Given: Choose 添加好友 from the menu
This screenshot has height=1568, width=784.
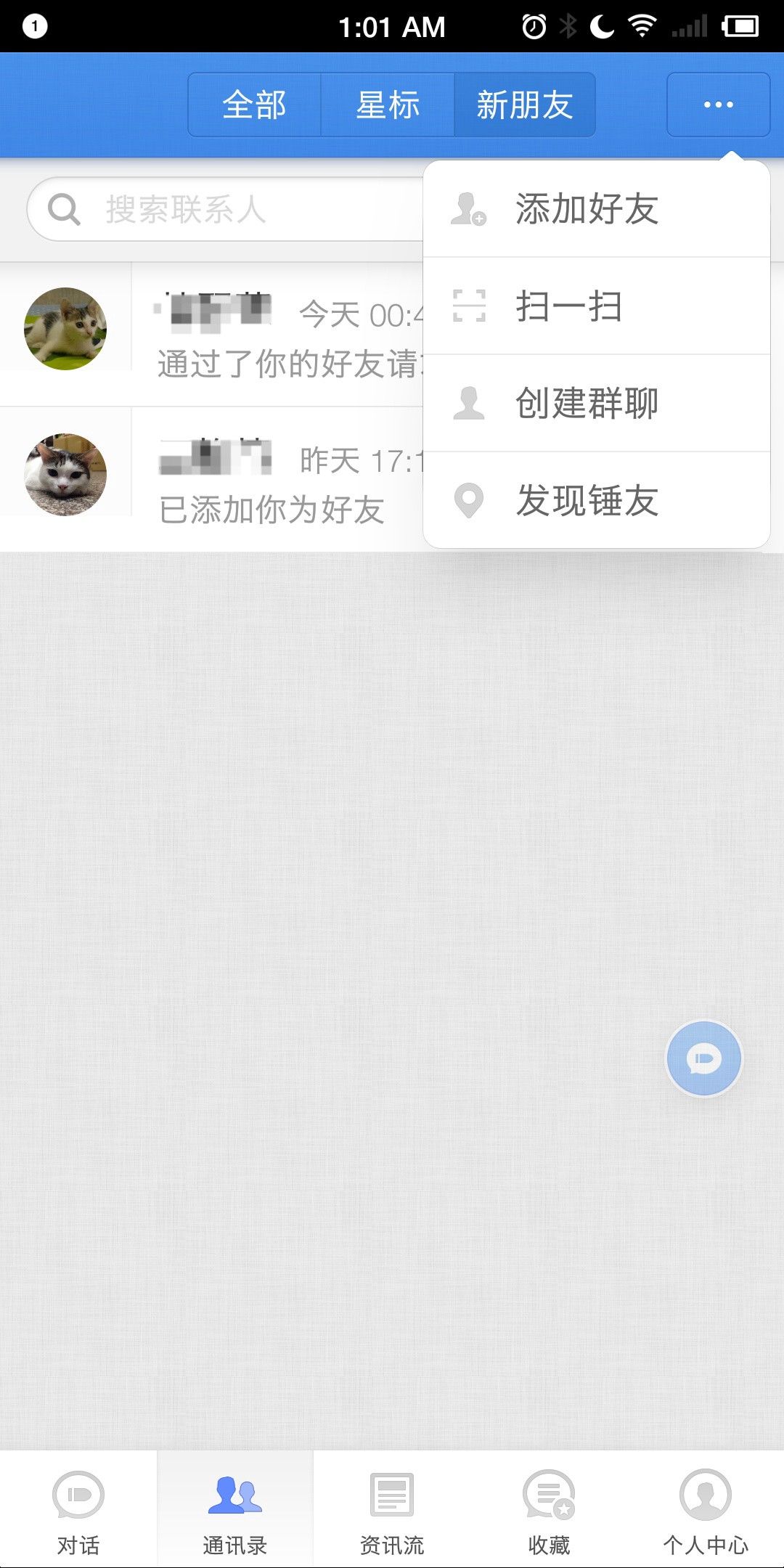Looking at the screenshot, I should click(x=587, y=209).
